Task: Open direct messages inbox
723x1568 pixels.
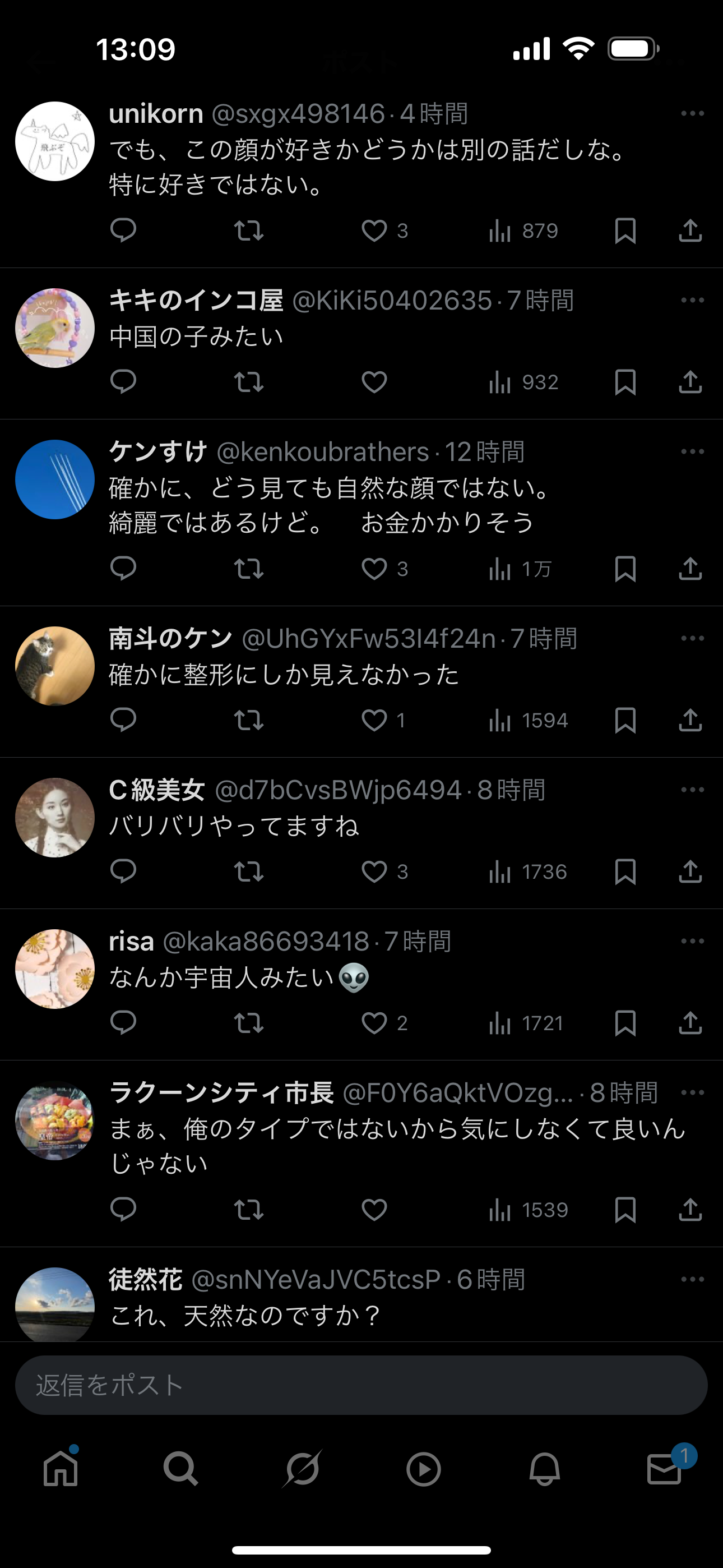Action: pyautogui.click(x=664, y=1469)
